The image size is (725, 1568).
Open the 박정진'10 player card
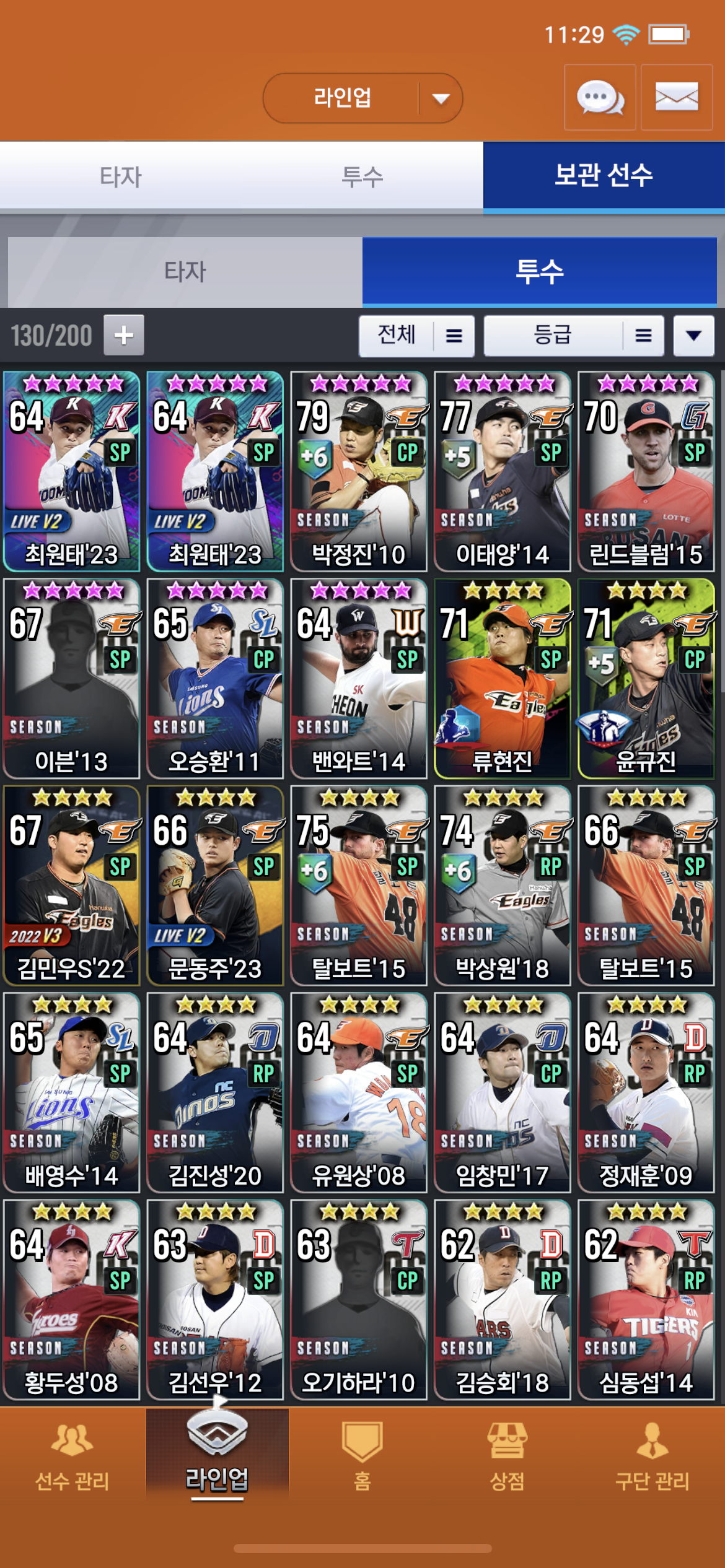tap(359, 471)
